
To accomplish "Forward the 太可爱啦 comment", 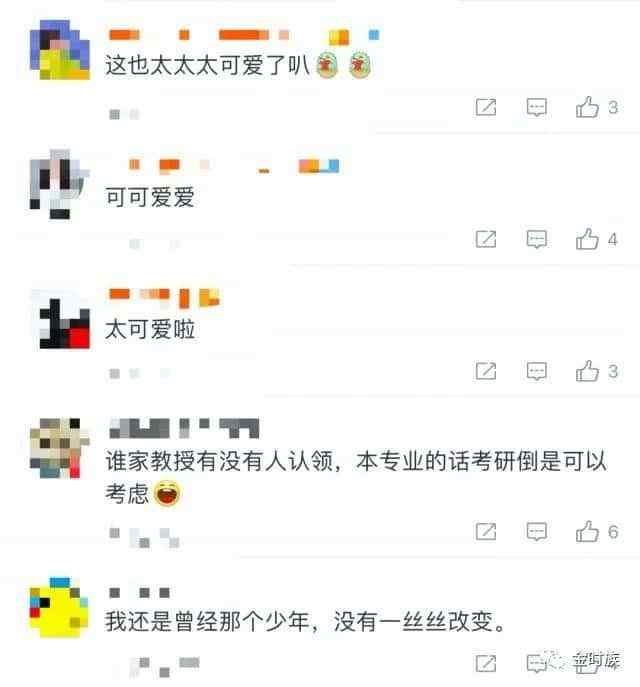I will tap(486, 371).
